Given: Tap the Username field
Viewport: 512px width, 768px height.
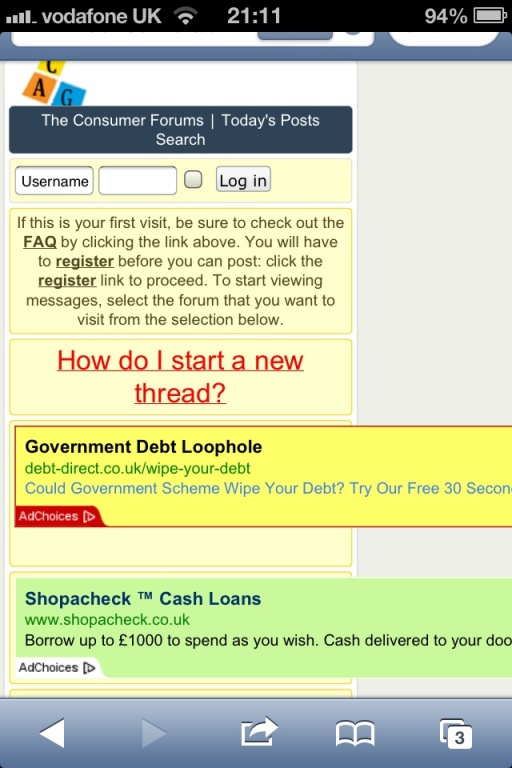Looking at the screenshot, I should 54,181.
